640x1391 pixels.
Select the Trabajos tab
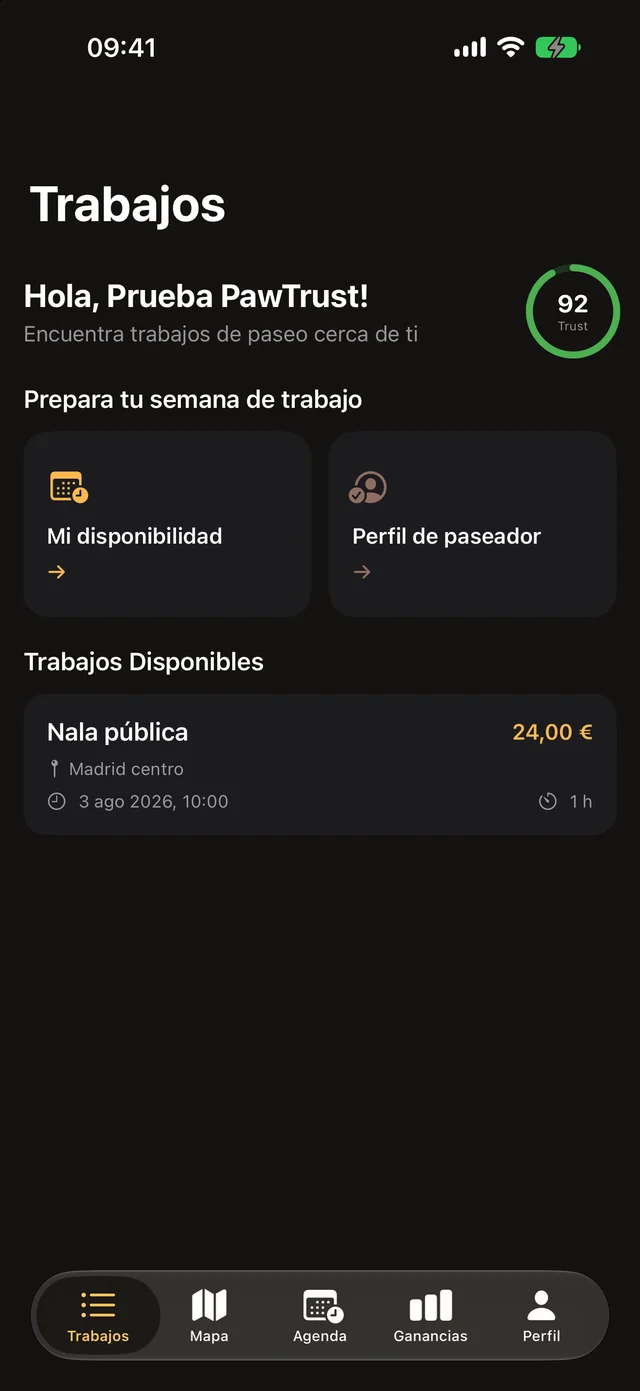(98, 1316)
